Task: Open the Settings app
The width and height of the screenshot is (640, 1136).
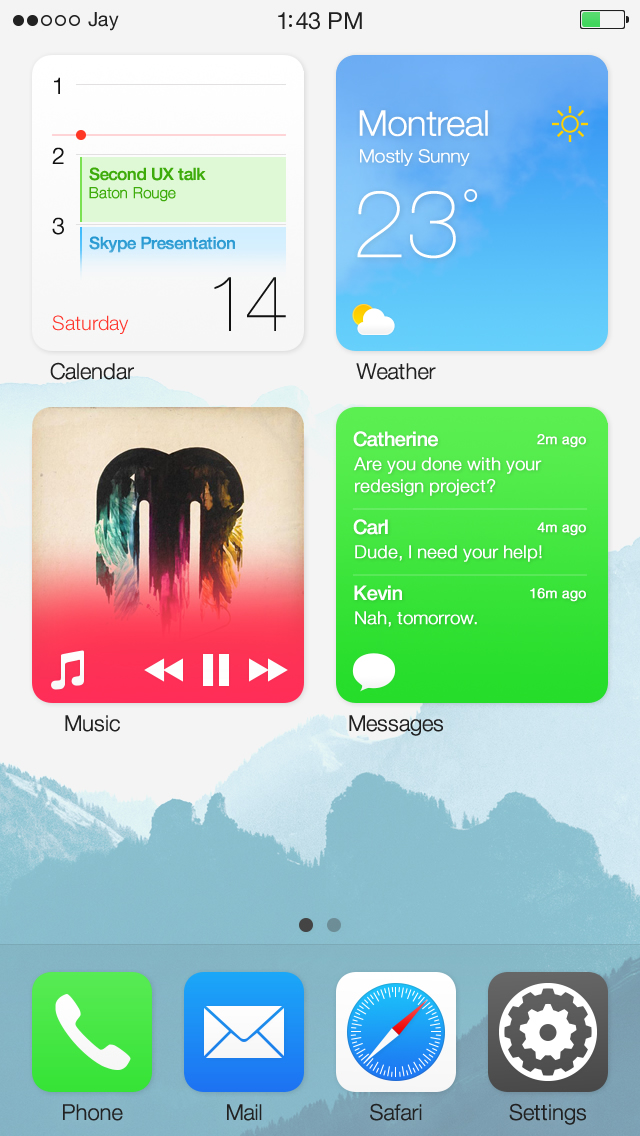Action: [548, 1032]
